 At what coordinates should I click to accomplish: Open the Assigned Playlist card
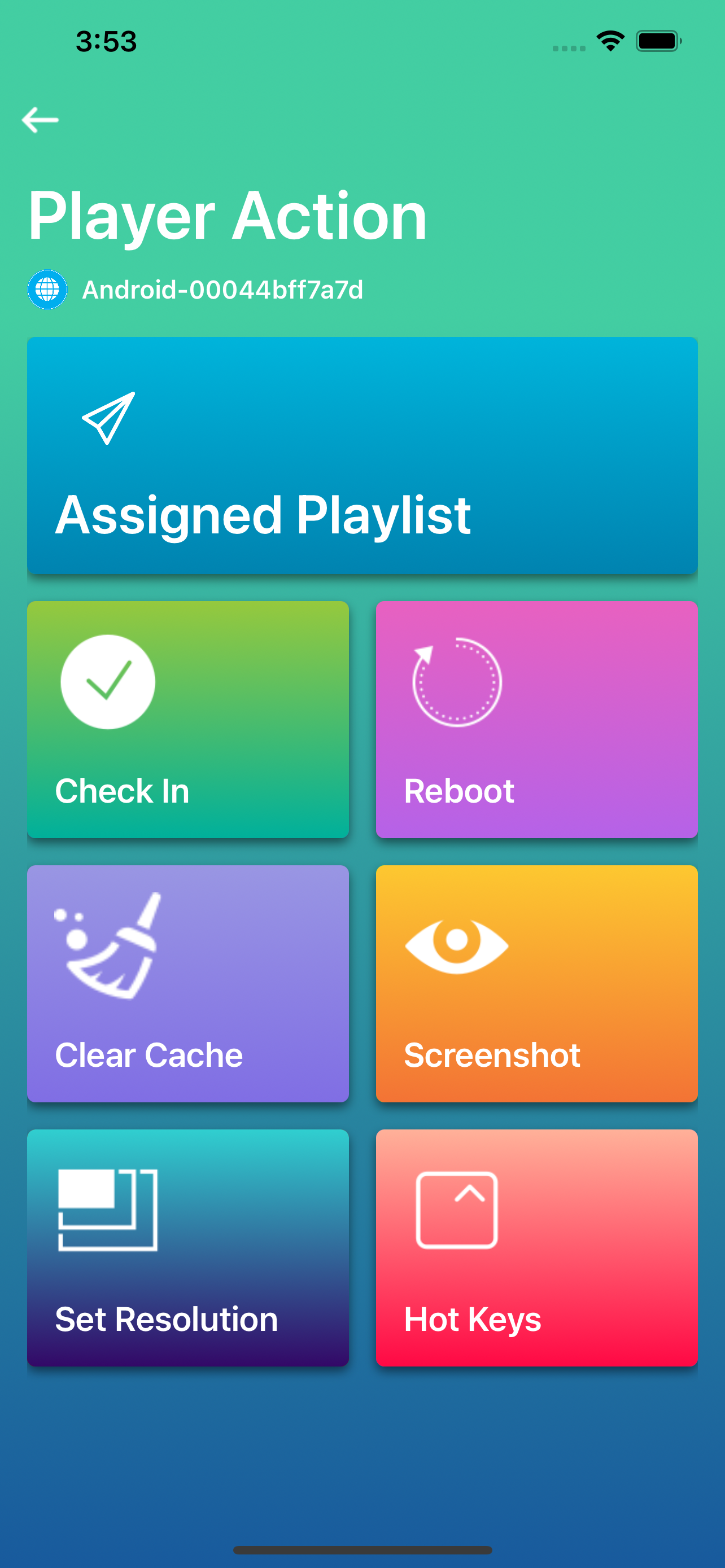(x=362, y=455)
